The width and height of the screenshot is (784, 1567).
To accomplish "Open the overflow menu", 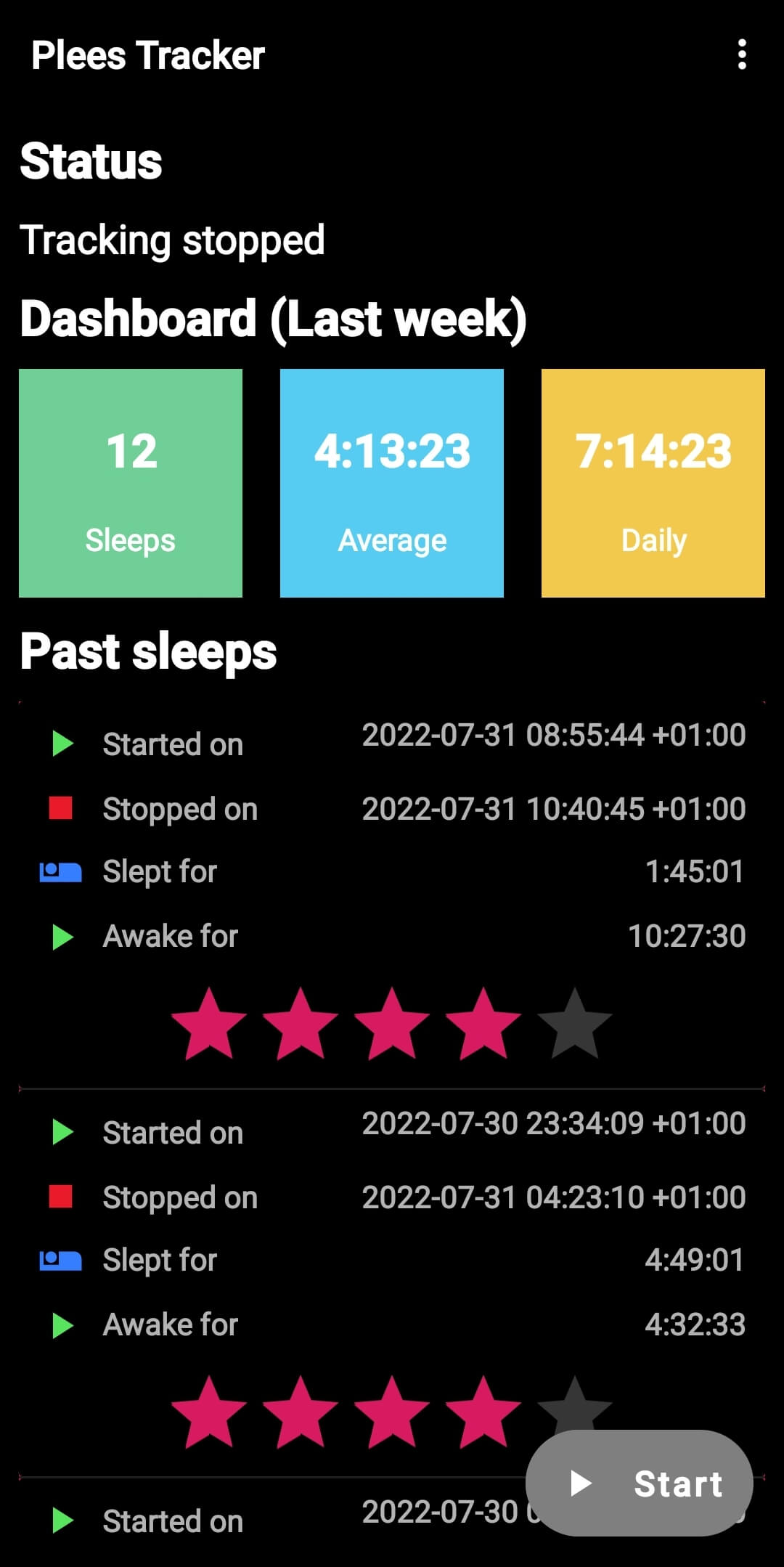I will coord(741,55).
